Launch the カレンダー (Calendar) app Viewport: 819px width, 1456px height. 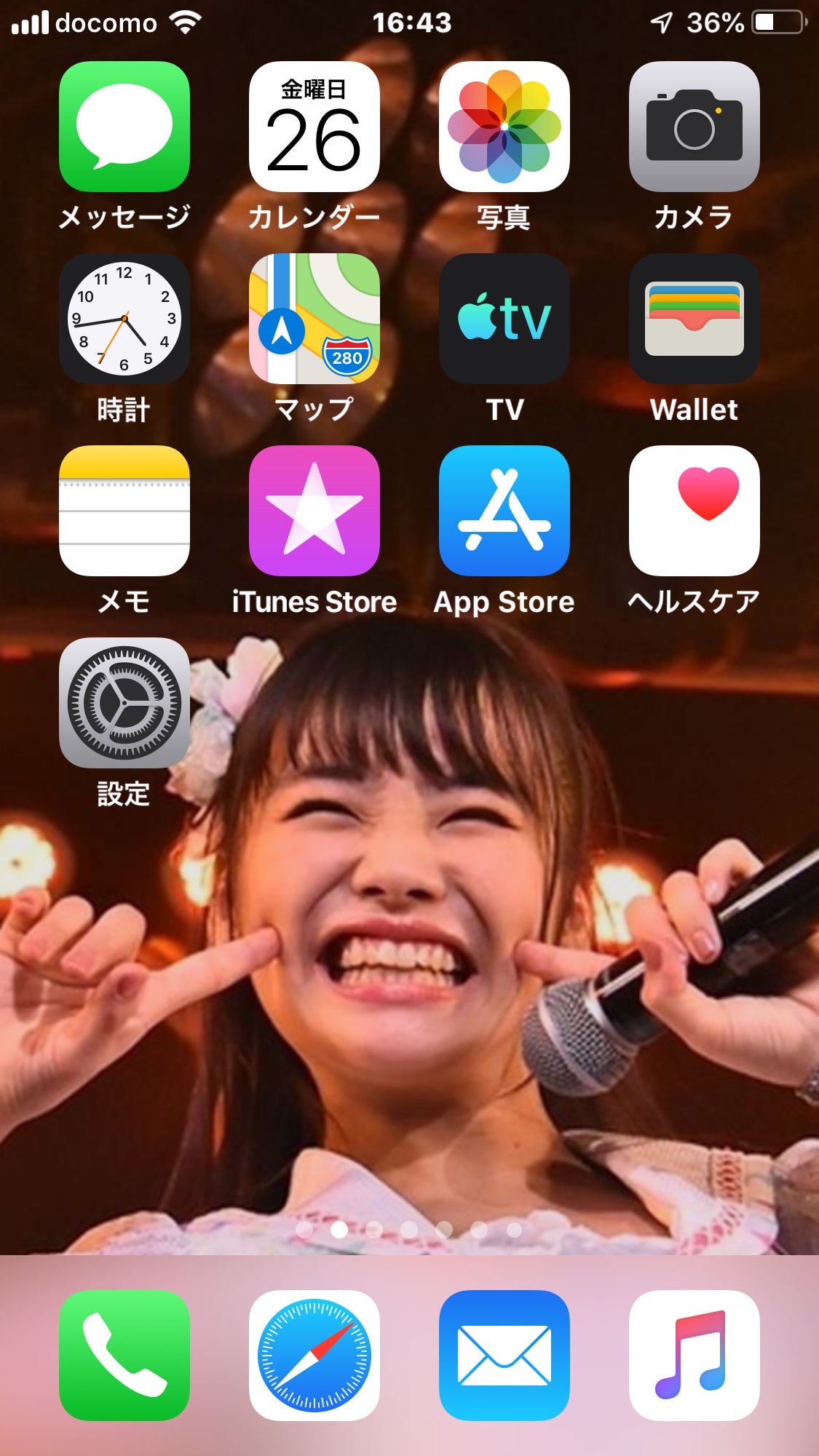[314, 127]
